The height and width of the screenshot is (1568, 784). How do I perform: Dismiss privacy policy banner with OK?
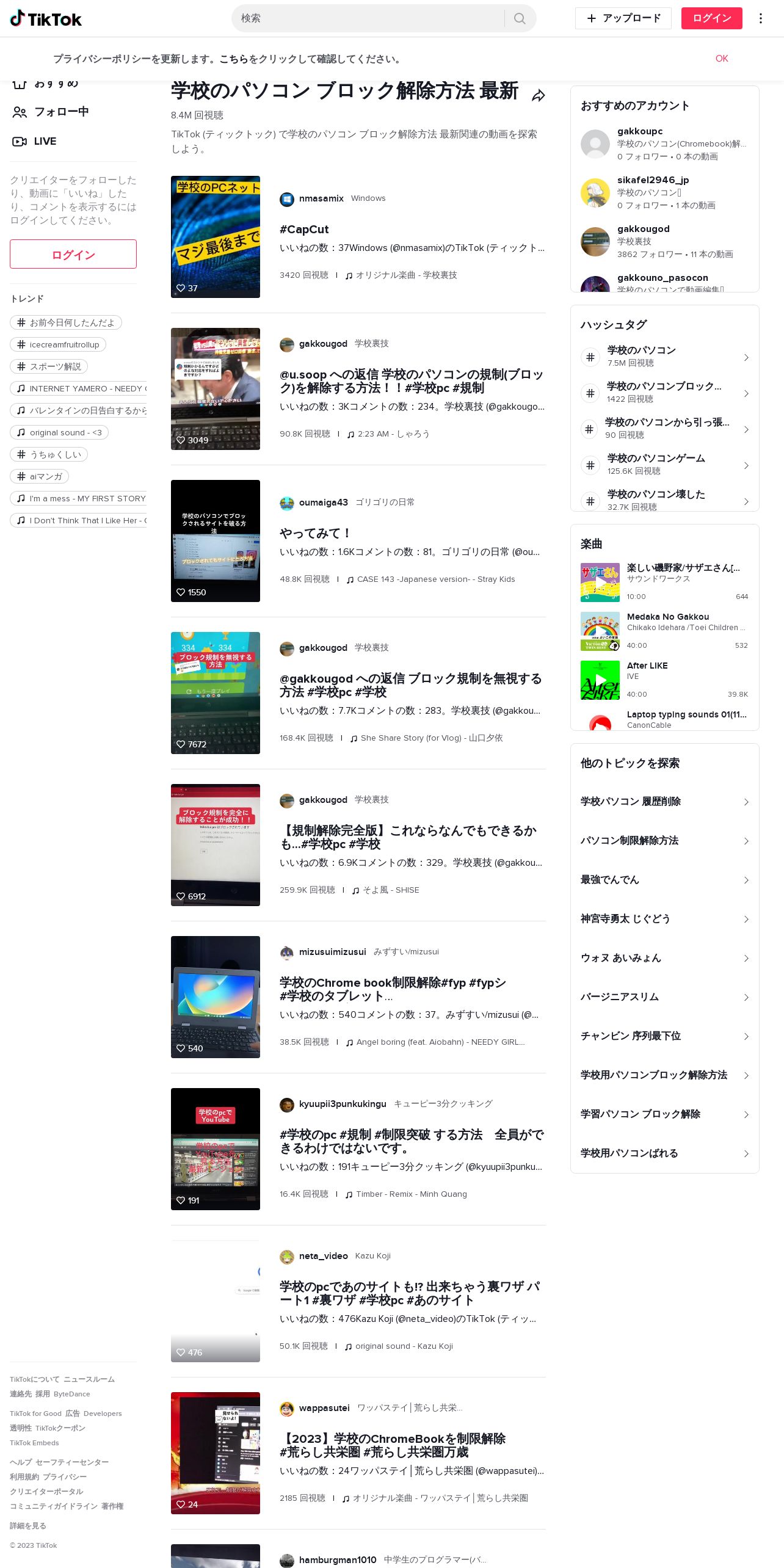[x=722, y=59]
